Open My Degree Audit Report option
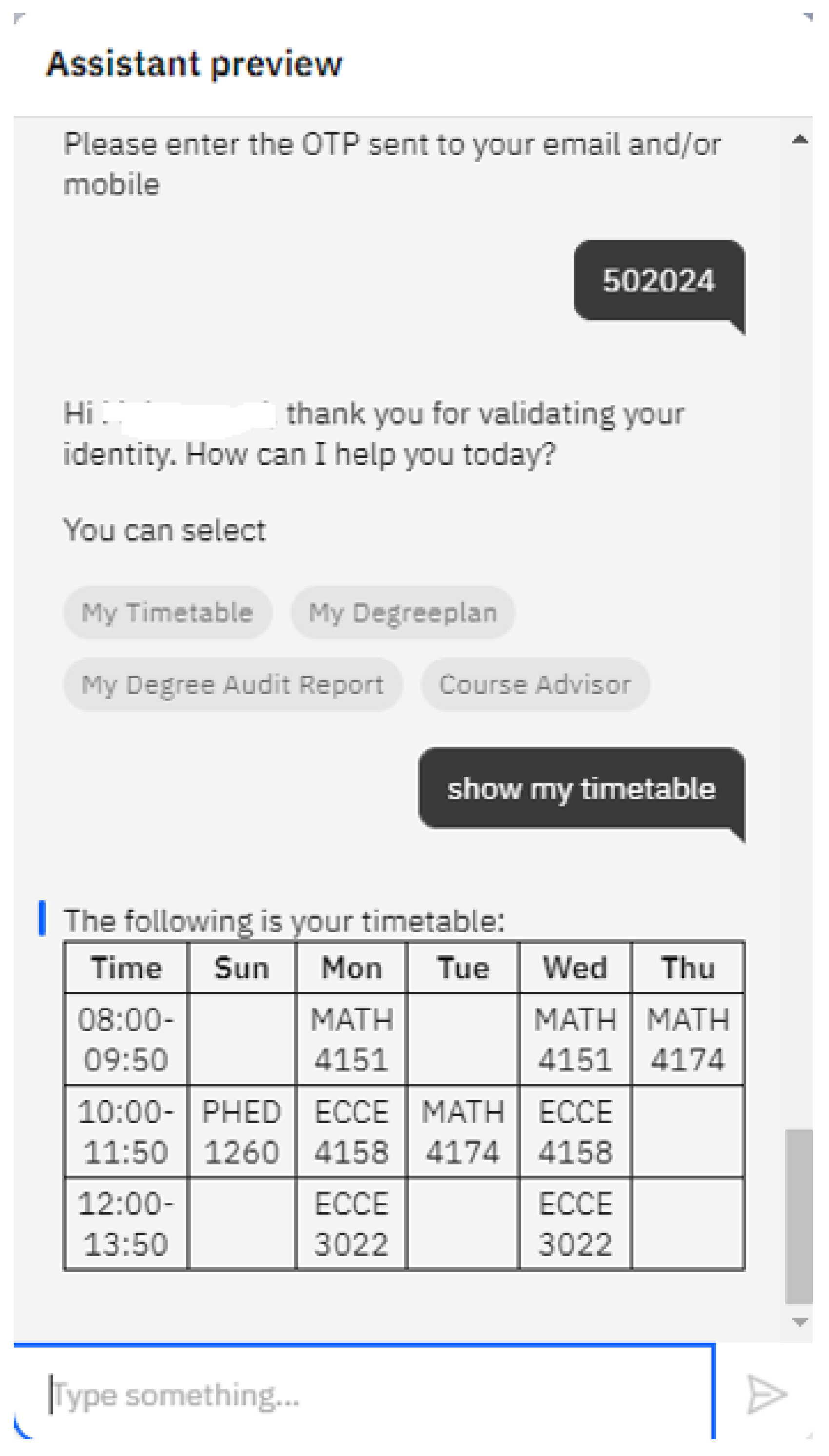Screen dimensions: 829x1456 pyautogui.click(x=232, y=684)
